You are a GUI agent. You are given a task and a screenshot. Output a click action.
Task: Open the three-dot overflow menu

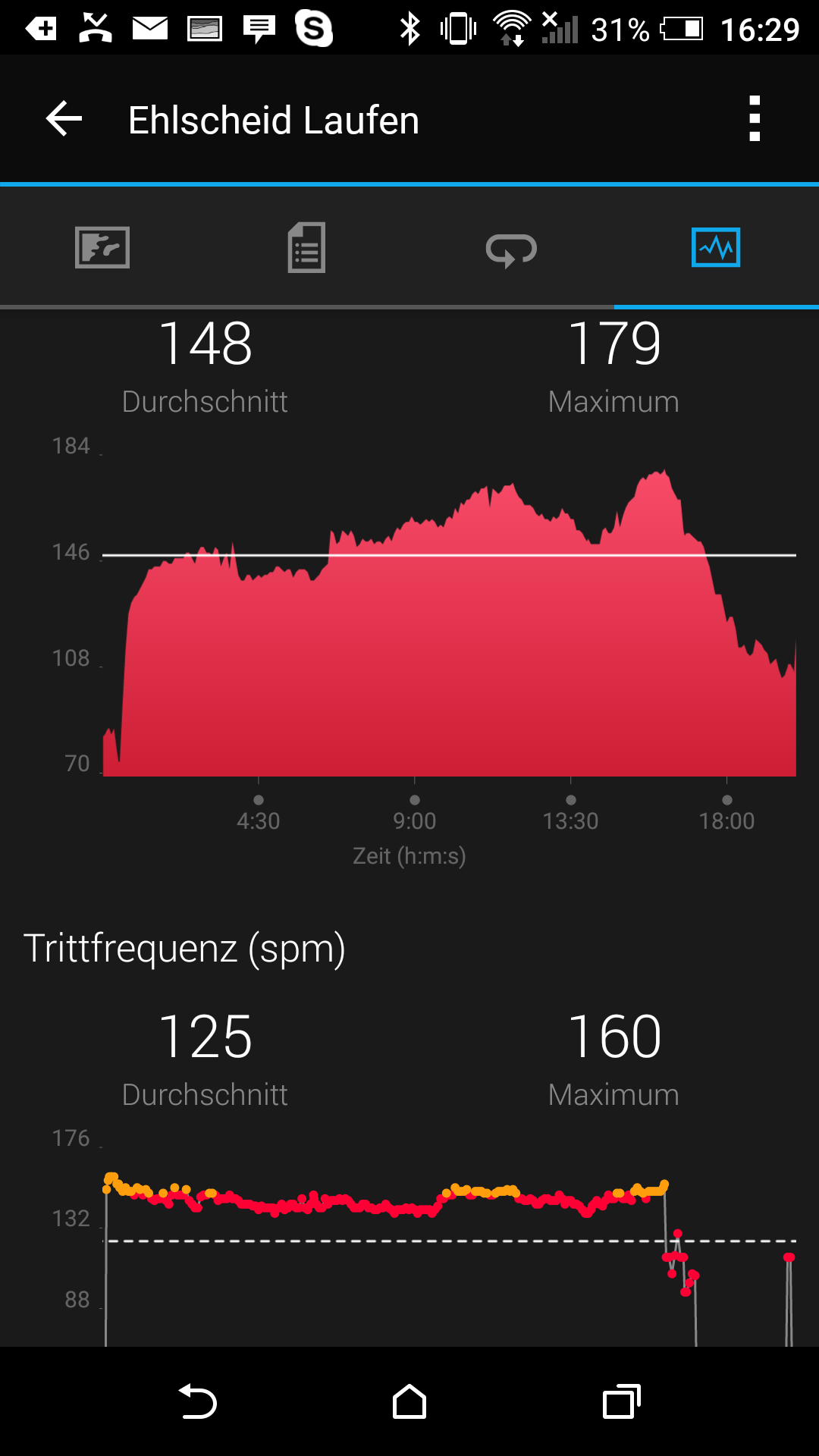[754, 119]
